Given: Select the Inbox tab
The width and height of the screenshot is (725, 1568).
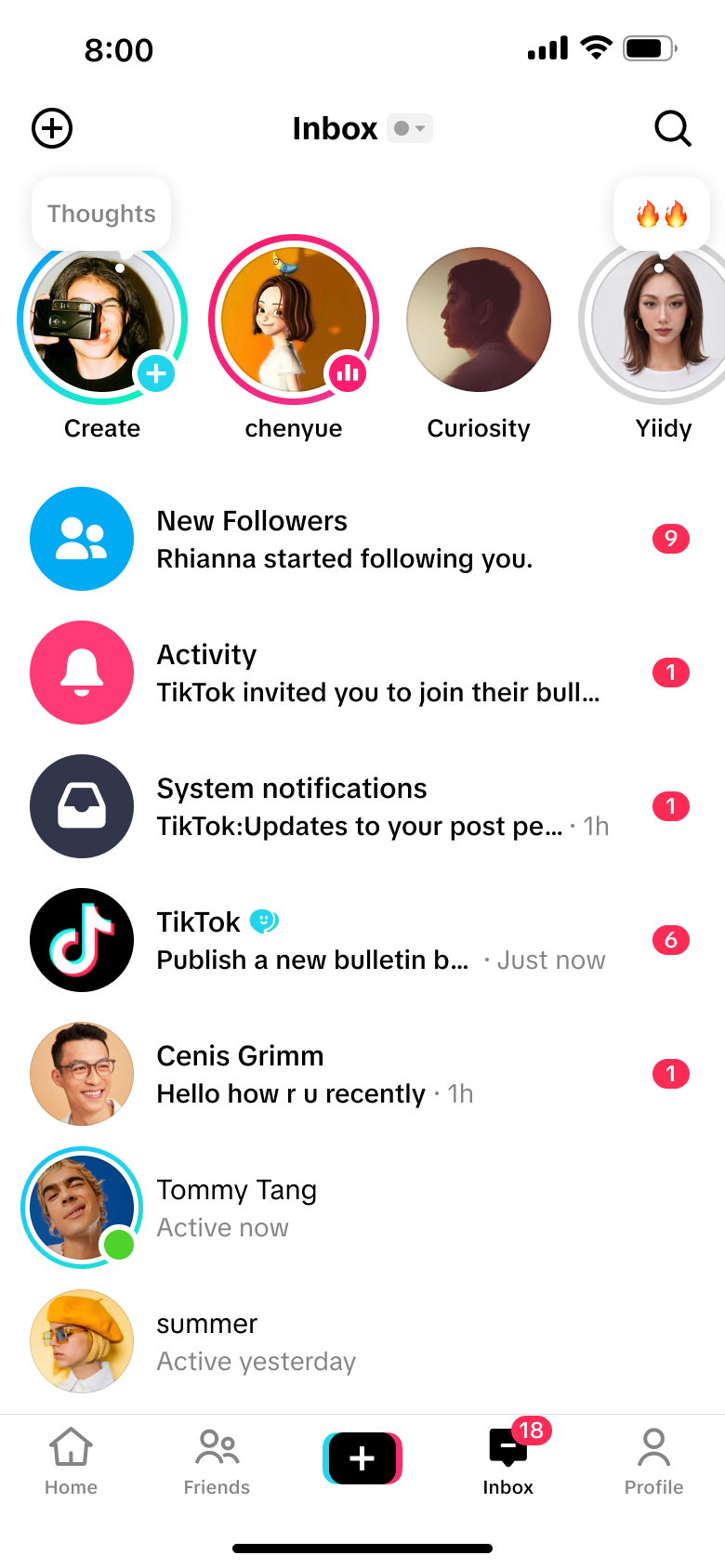Looking at the screenshot, I should point(508,1461).
